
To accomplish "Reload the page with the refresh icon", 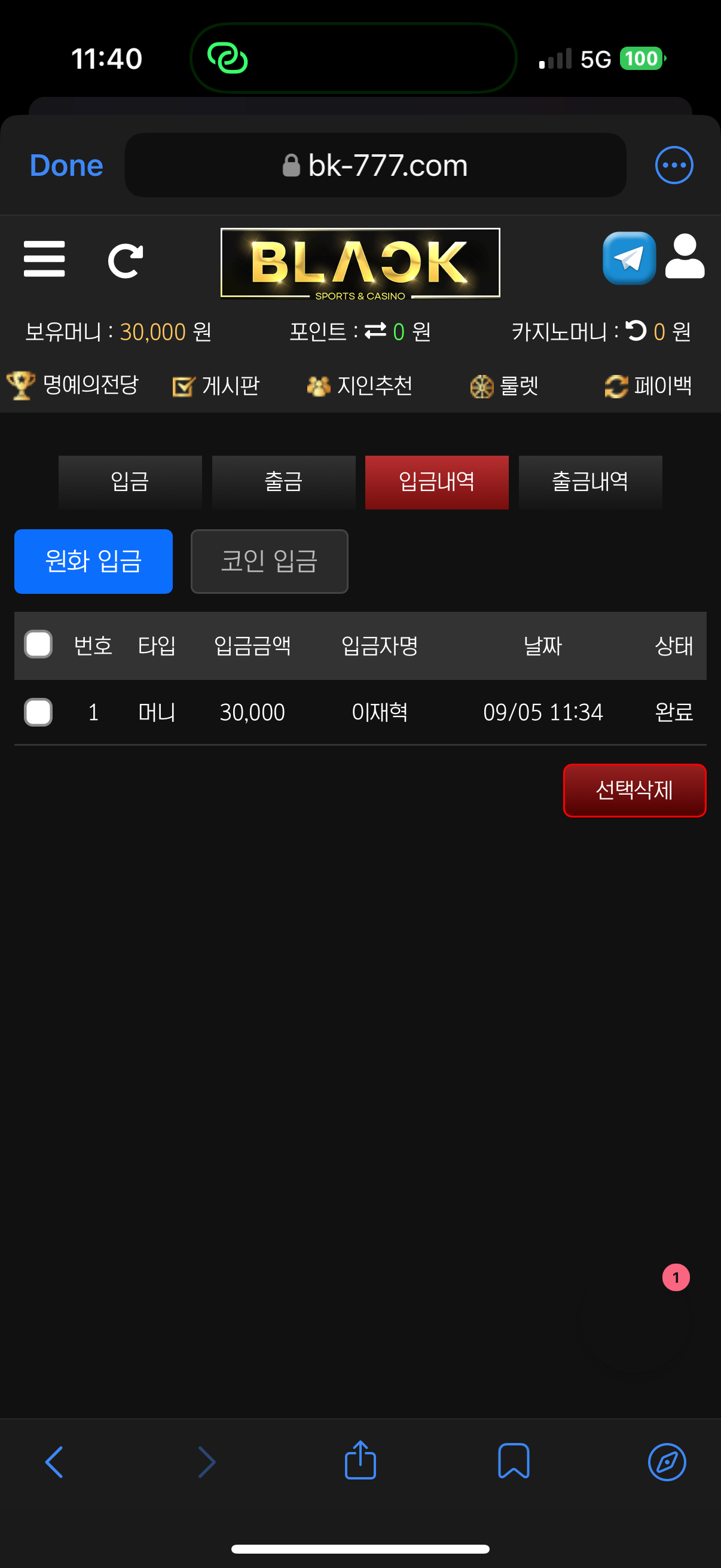I will click(x=126, y=261).
